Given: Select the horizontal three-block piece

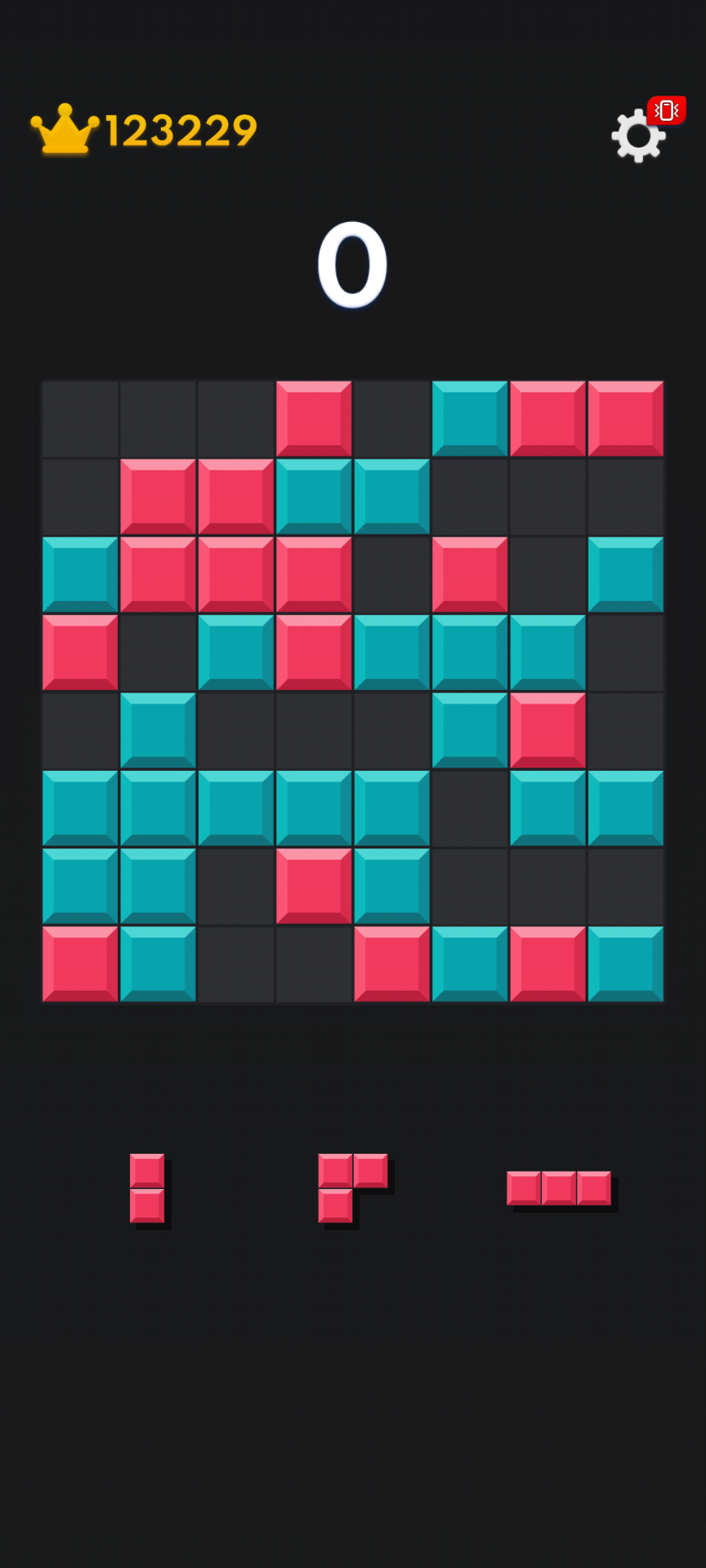Looking at the screenshot, I should 559,1188.
